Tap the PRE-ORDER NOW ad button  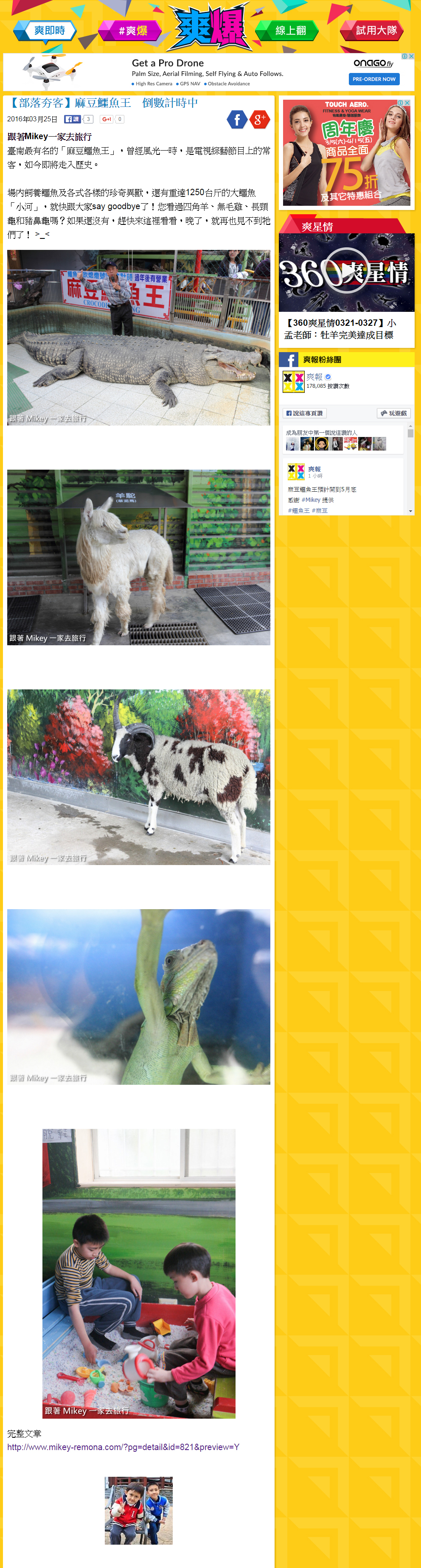373,79
